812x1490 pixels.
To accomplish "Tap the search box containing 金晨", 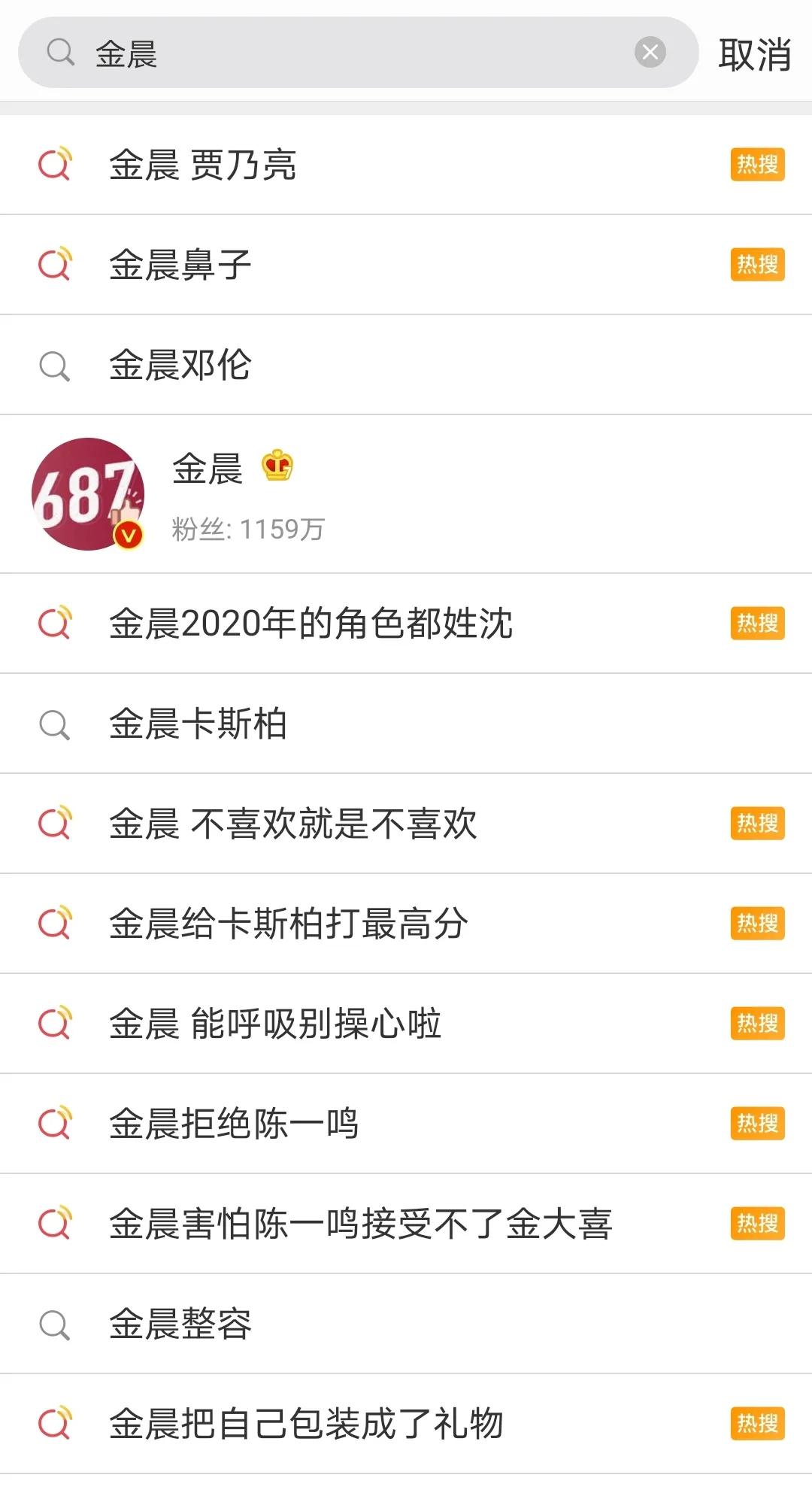I will [x=359, y=53].
